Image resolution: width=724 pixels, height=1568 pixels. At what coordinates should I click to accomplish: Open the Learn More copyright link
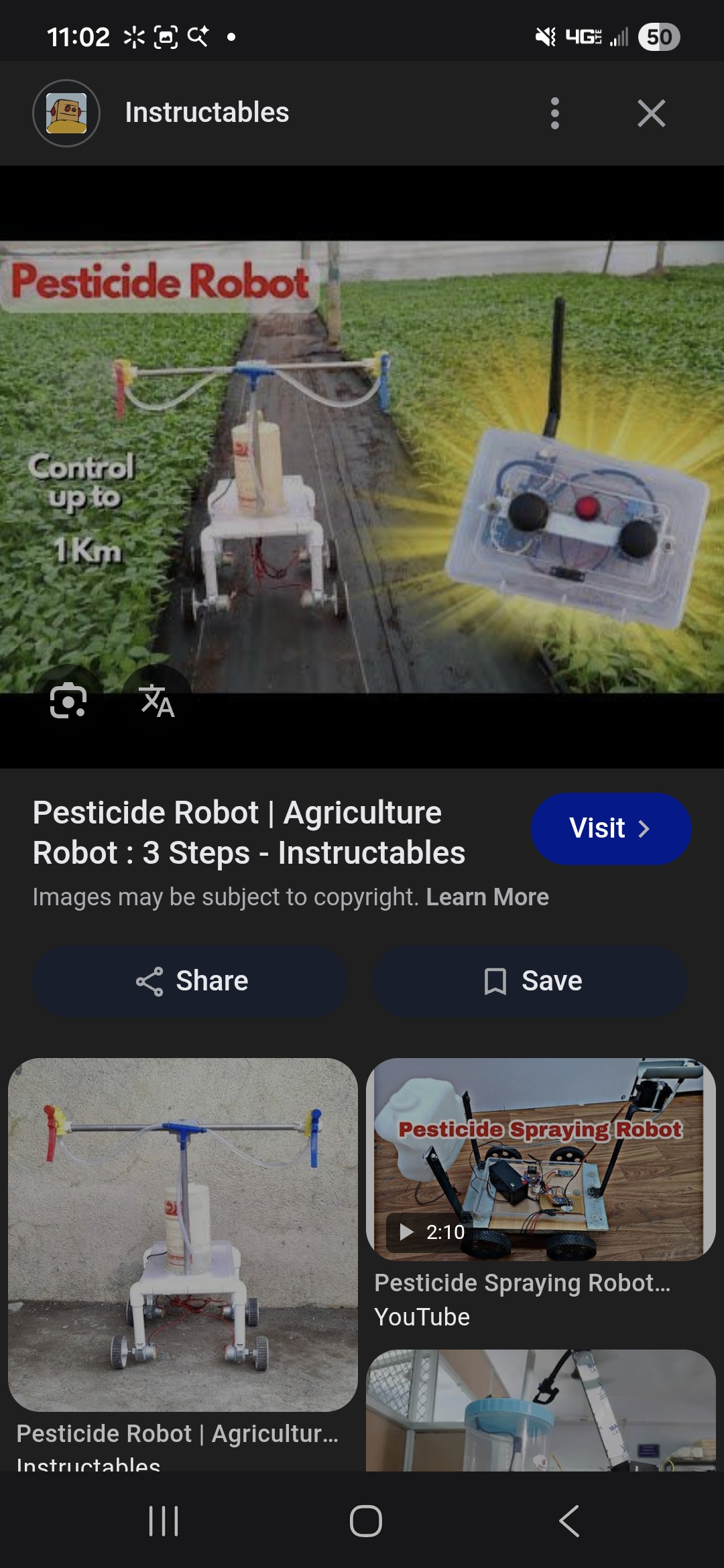[x=487, y=897]
